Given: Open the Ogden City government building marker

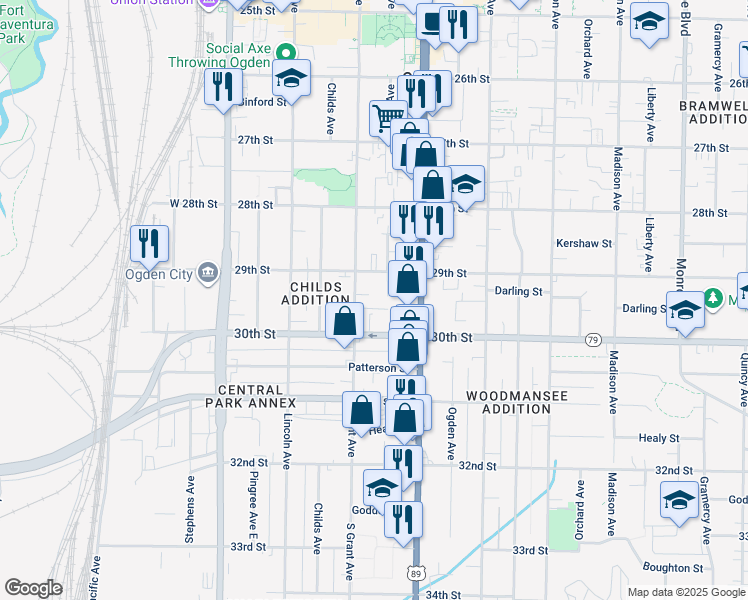Looking at the screenshot, I should click(208, 272).
